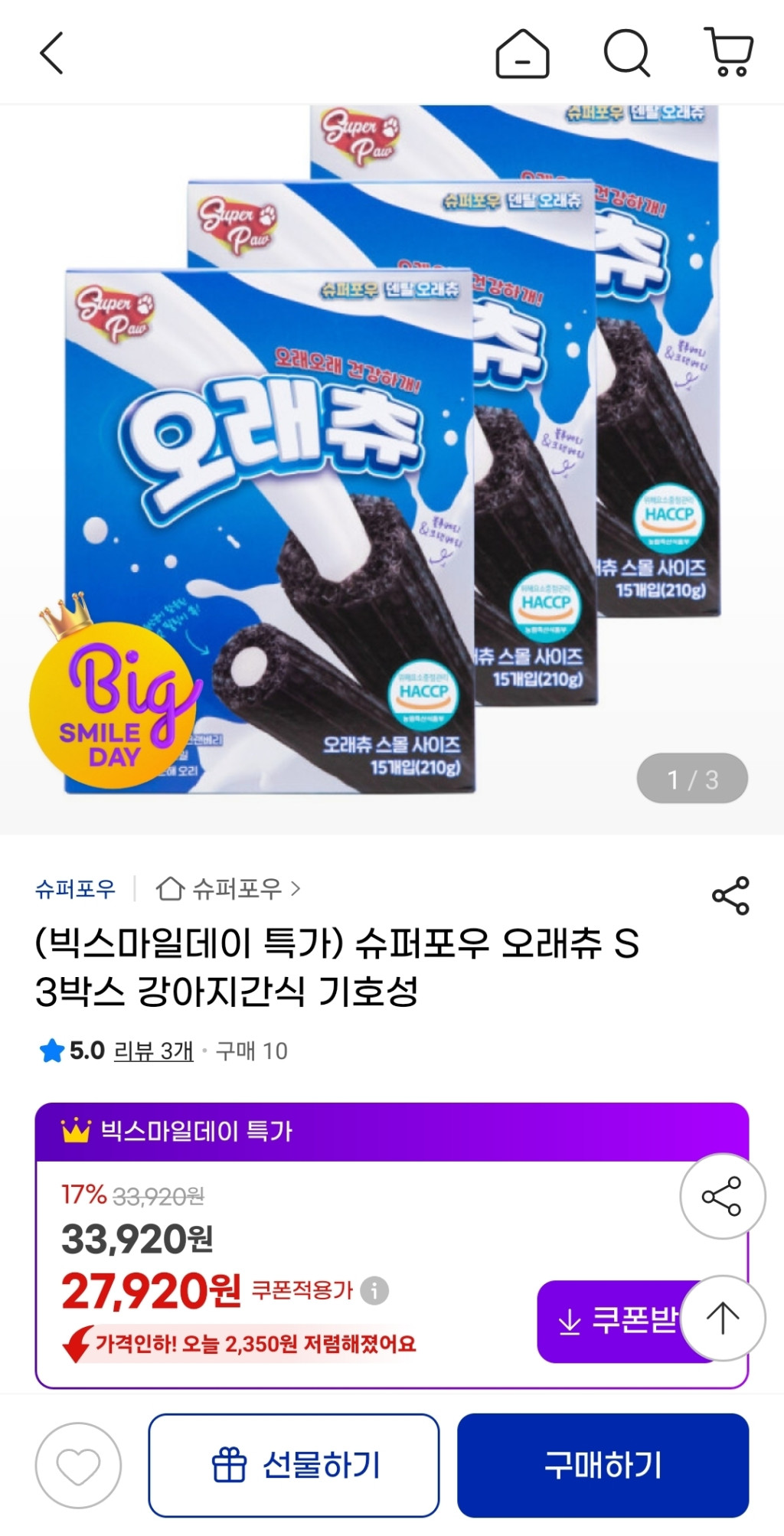Go back to the previous page
Viewport: 784px width, 1536px height.
(51, 54)
